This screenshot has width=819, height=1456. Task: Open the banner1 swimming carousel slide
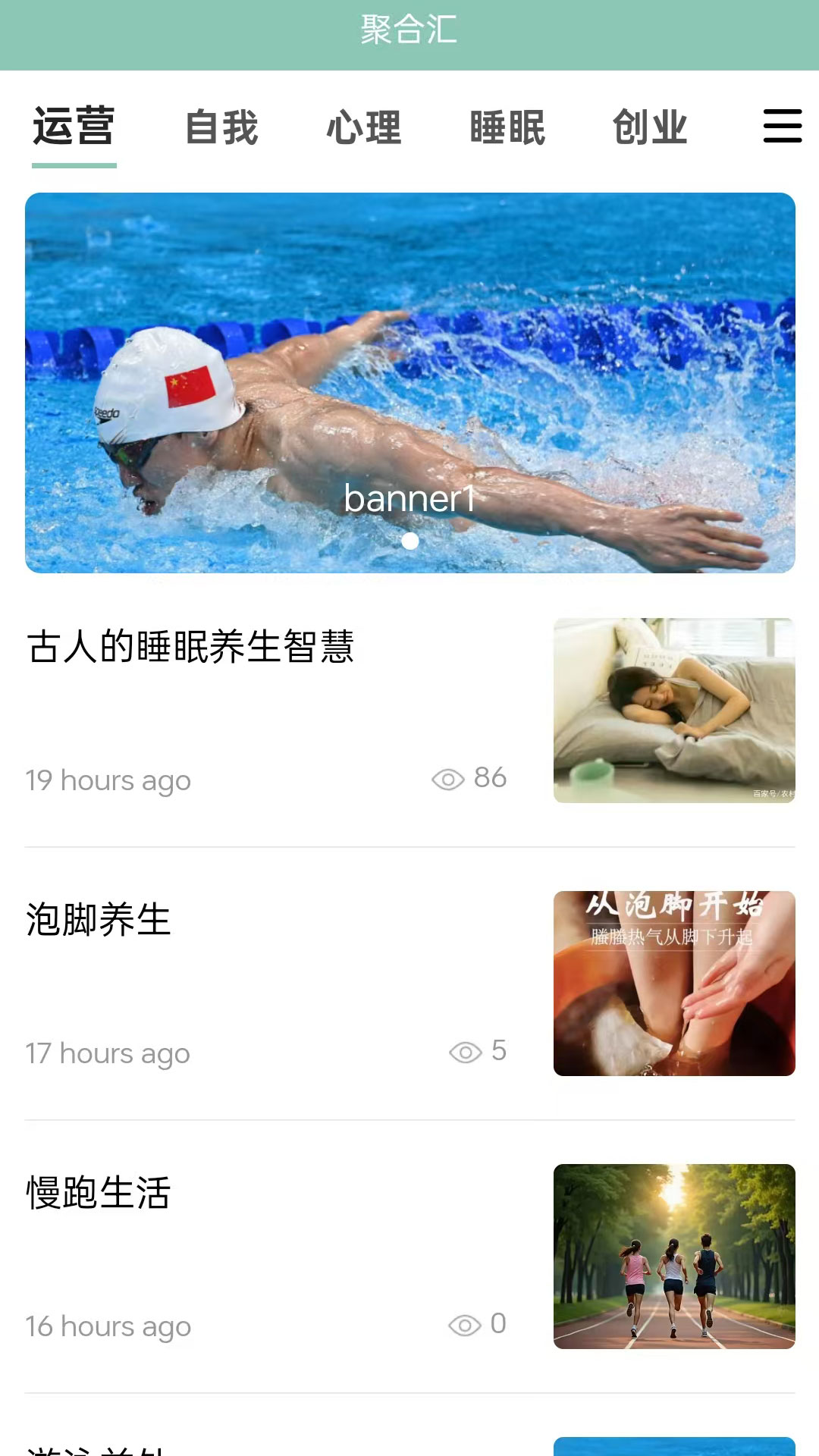(x=409, y=383)
